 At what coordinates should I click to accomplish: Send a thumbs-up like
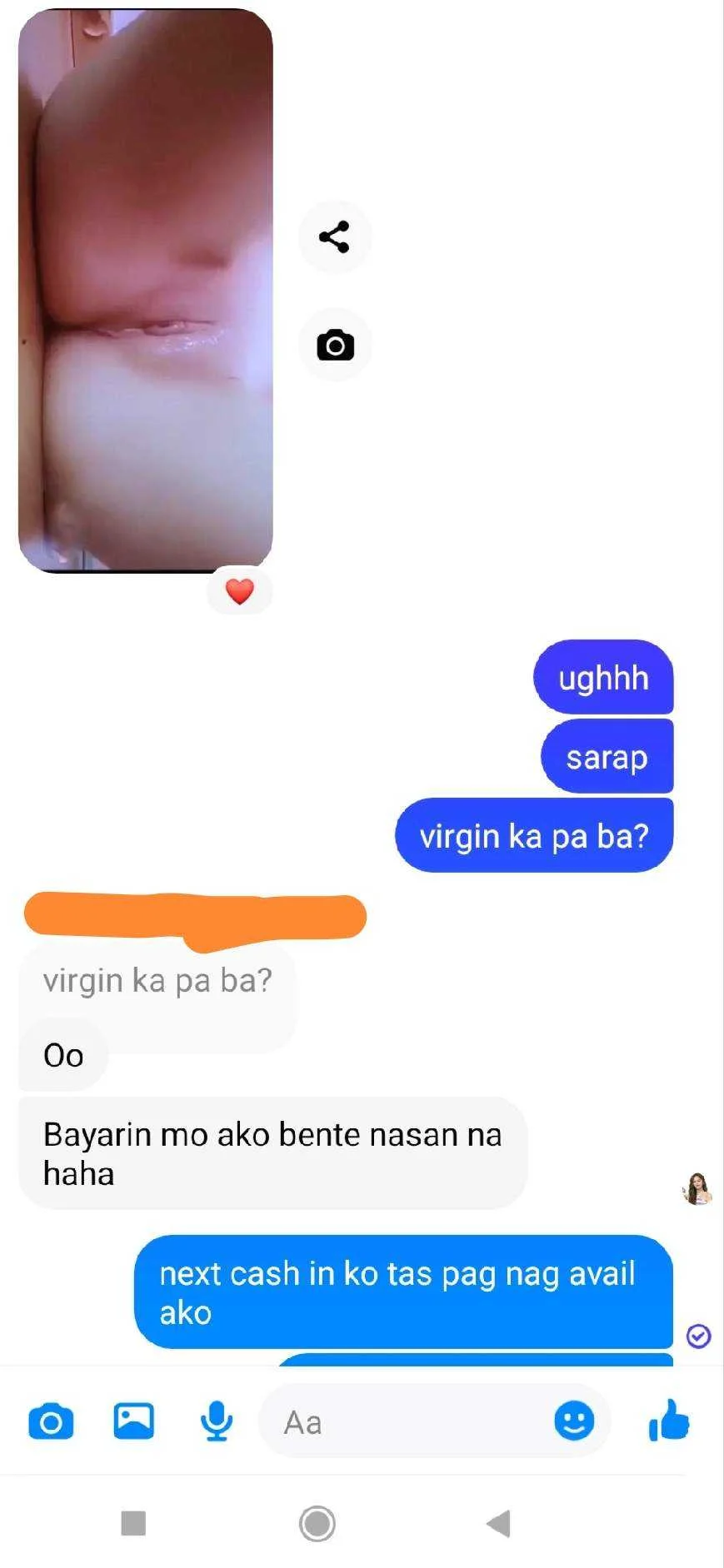[669, 1420]
